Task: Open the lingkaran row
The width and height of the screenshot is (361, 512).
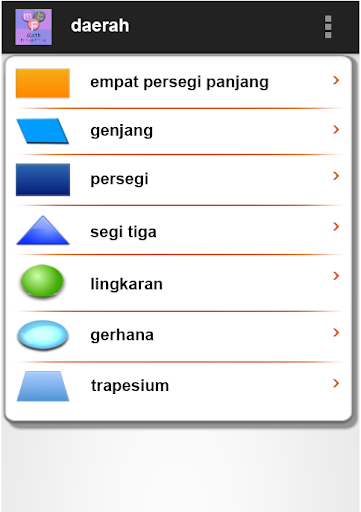Action: 179,283
